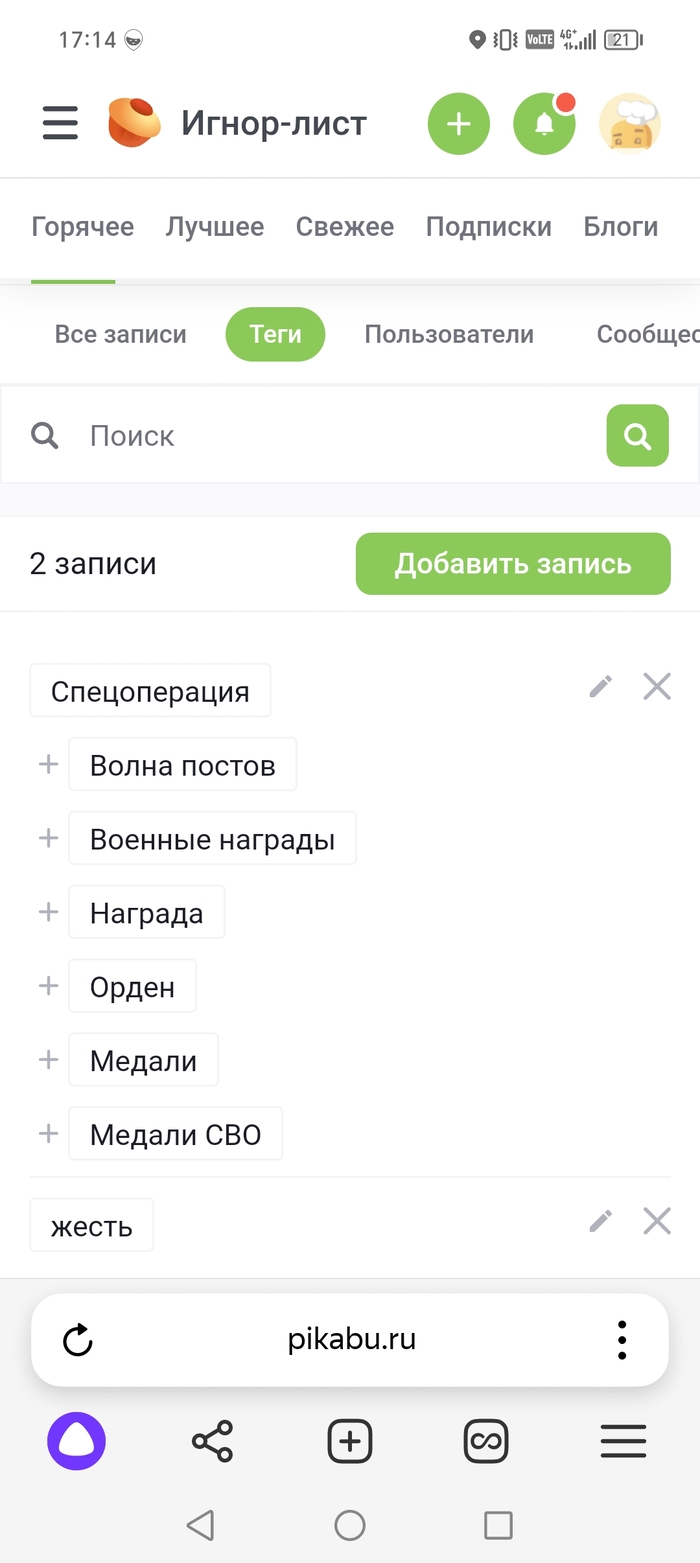Tap the green search button
This screenshot has width=700, height=1563.
[637, 436]
